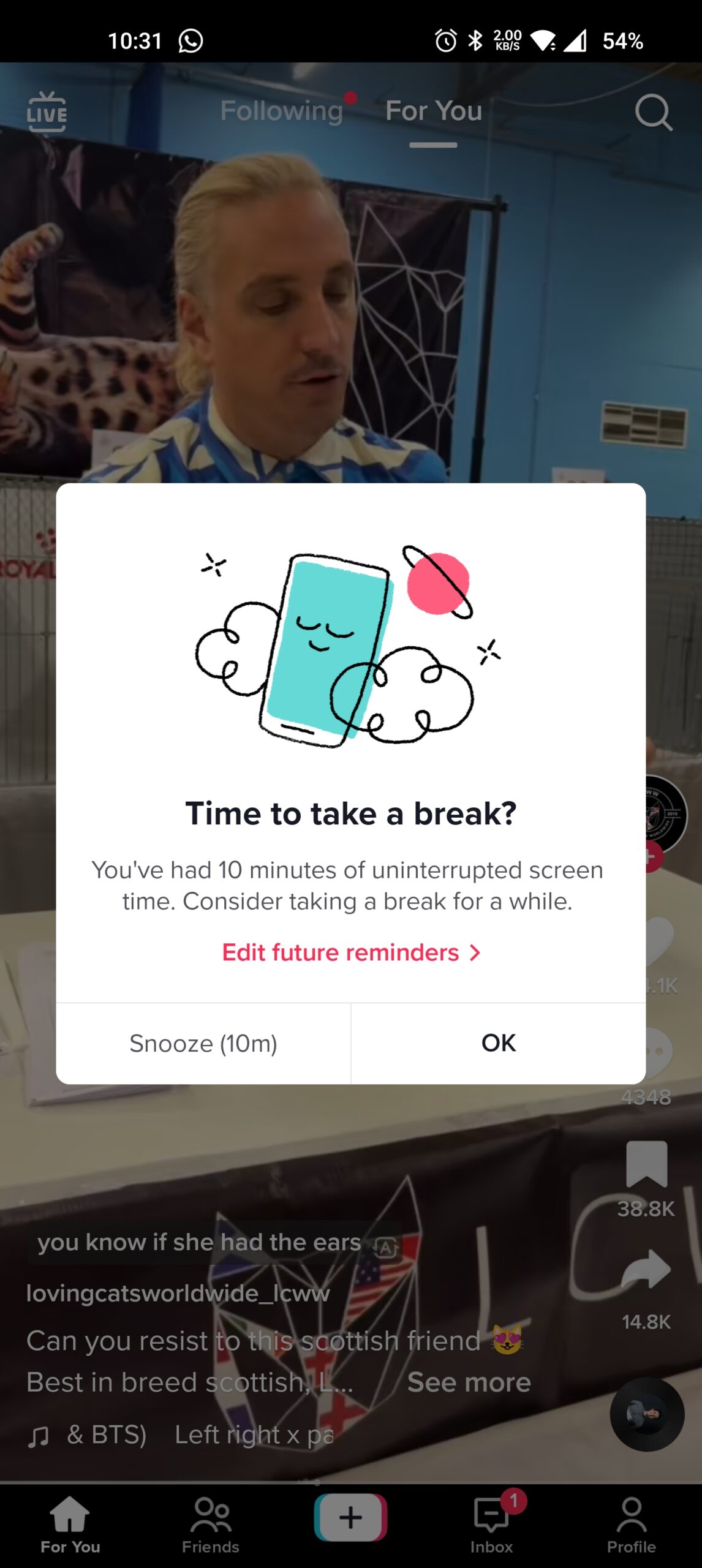
Task: Go to the Friends tab
Action: pyautogui.click(x=210, y=1525)
